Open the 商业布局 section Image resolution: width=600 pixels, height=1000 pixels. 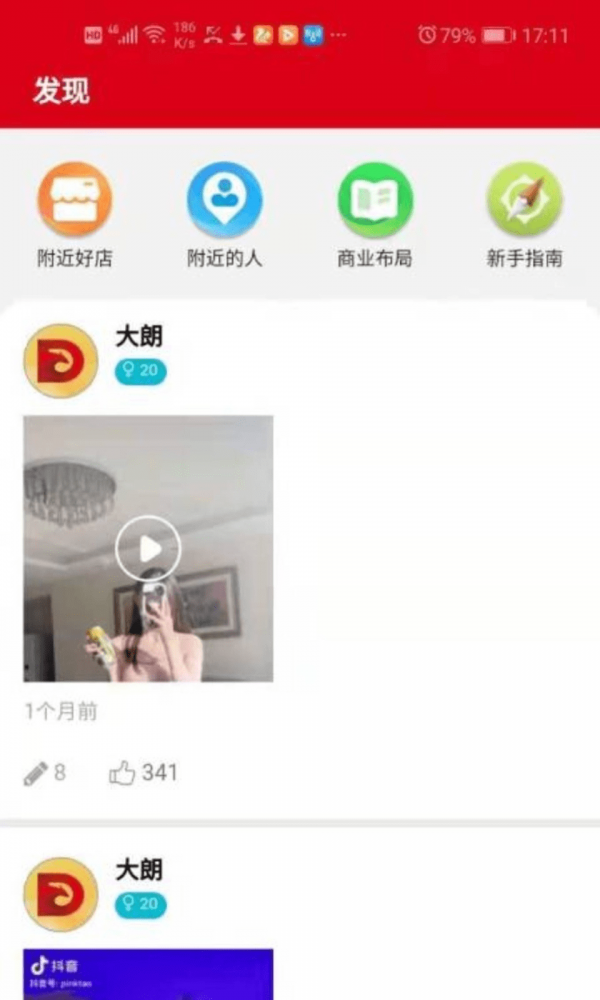(375, 201)
